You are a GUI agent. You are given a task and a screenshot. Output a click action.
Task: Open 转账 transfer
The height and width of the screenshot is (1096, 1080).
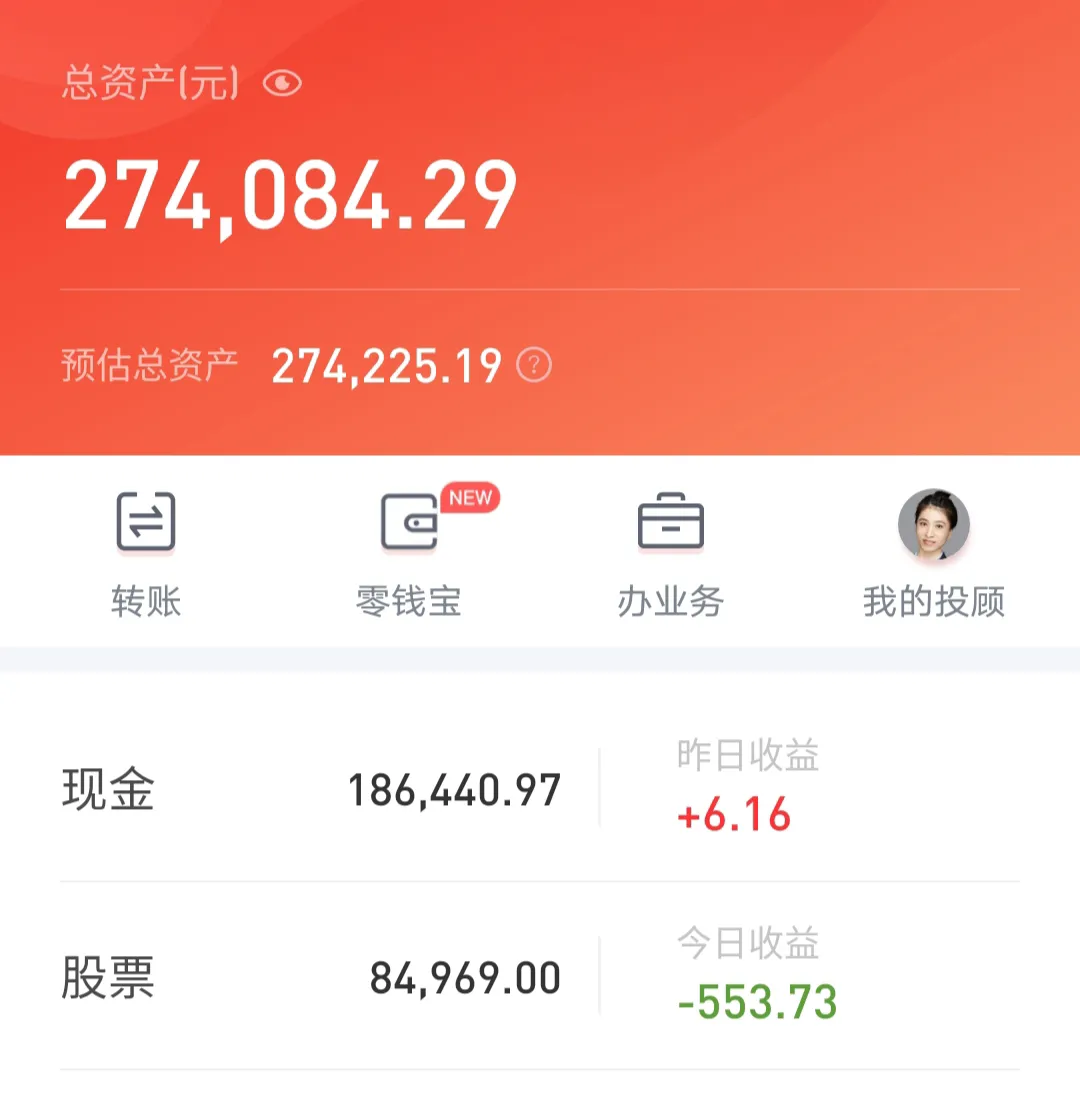tap(146, 552)
